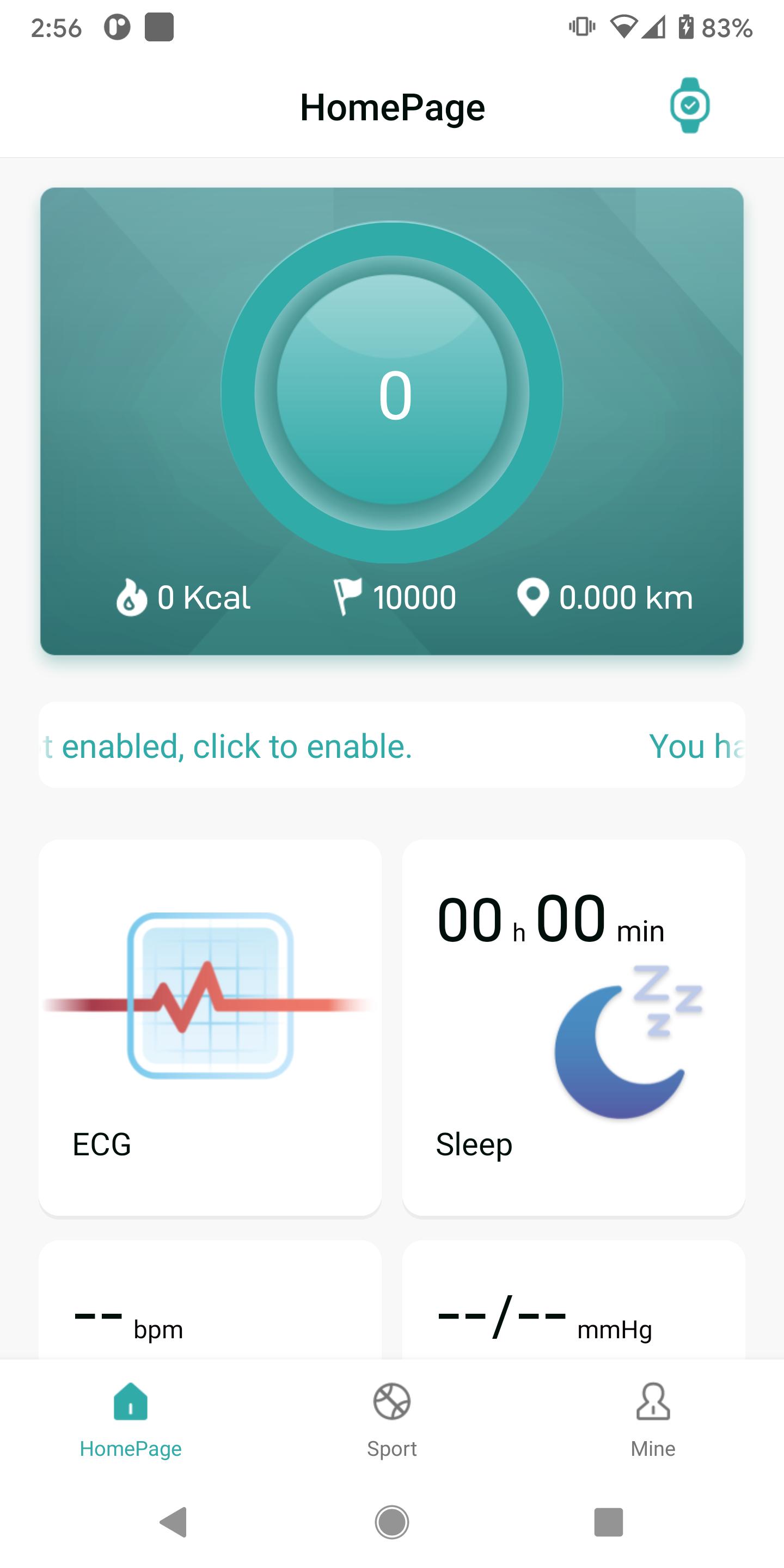Image resolution: width=784 pixels, height=1568 pixels.
Task: Open the ECG card
Action: (x=210, y=1028)
